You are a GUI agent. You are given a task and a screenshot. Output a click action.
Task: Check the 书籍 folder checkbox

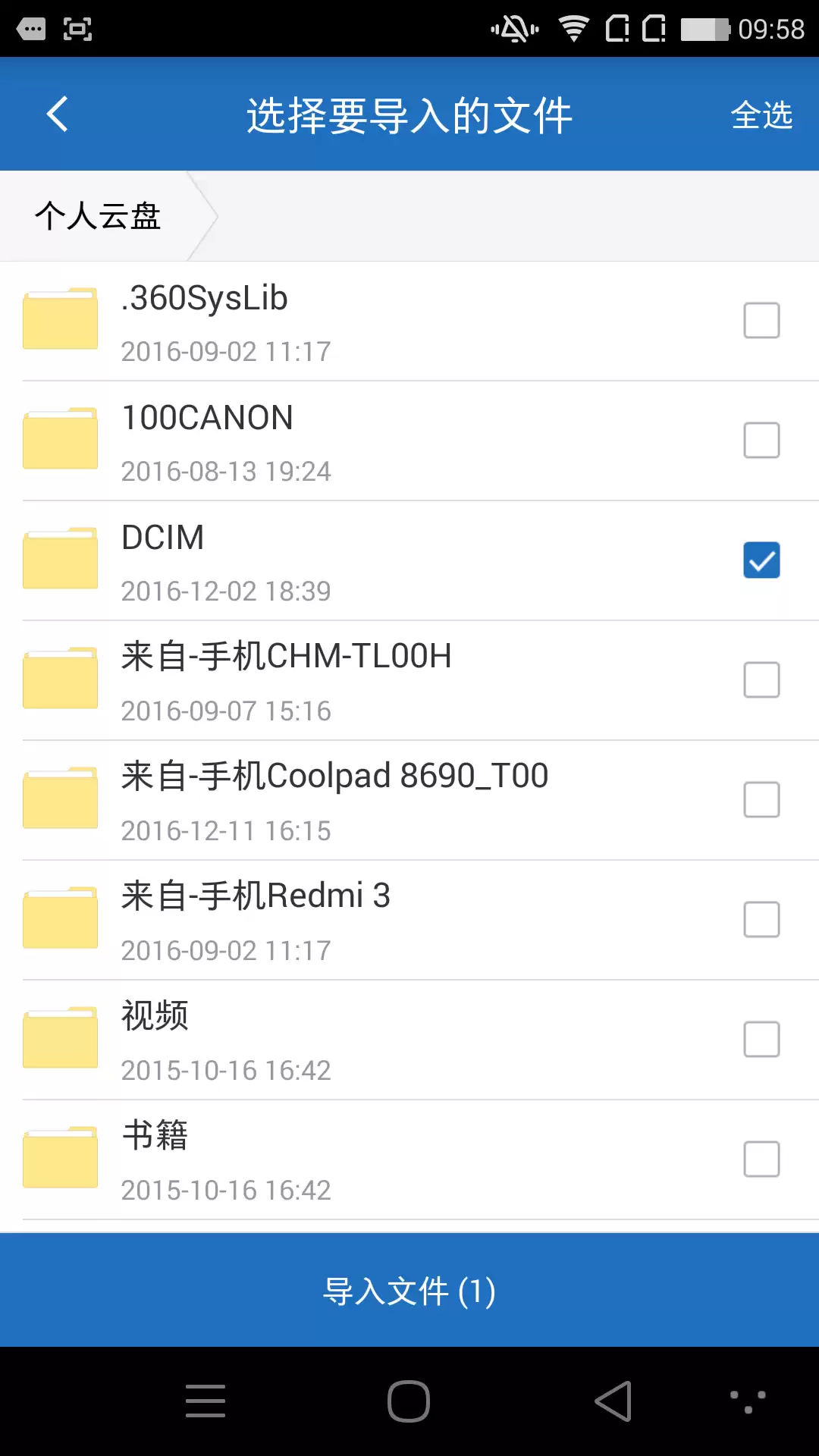761,1159
